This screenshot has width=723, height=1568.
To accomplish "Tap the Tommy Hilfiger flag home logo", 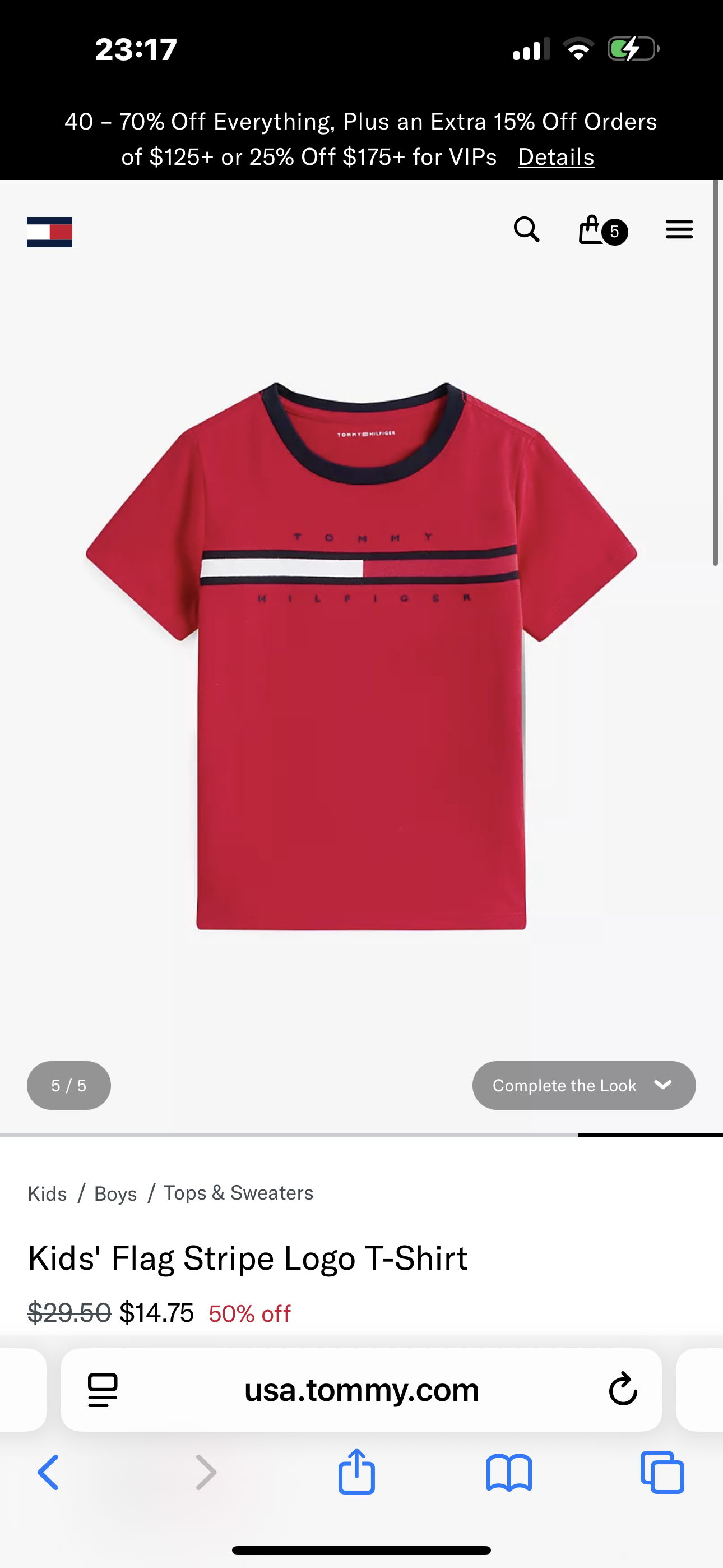I will coord(49,232).
